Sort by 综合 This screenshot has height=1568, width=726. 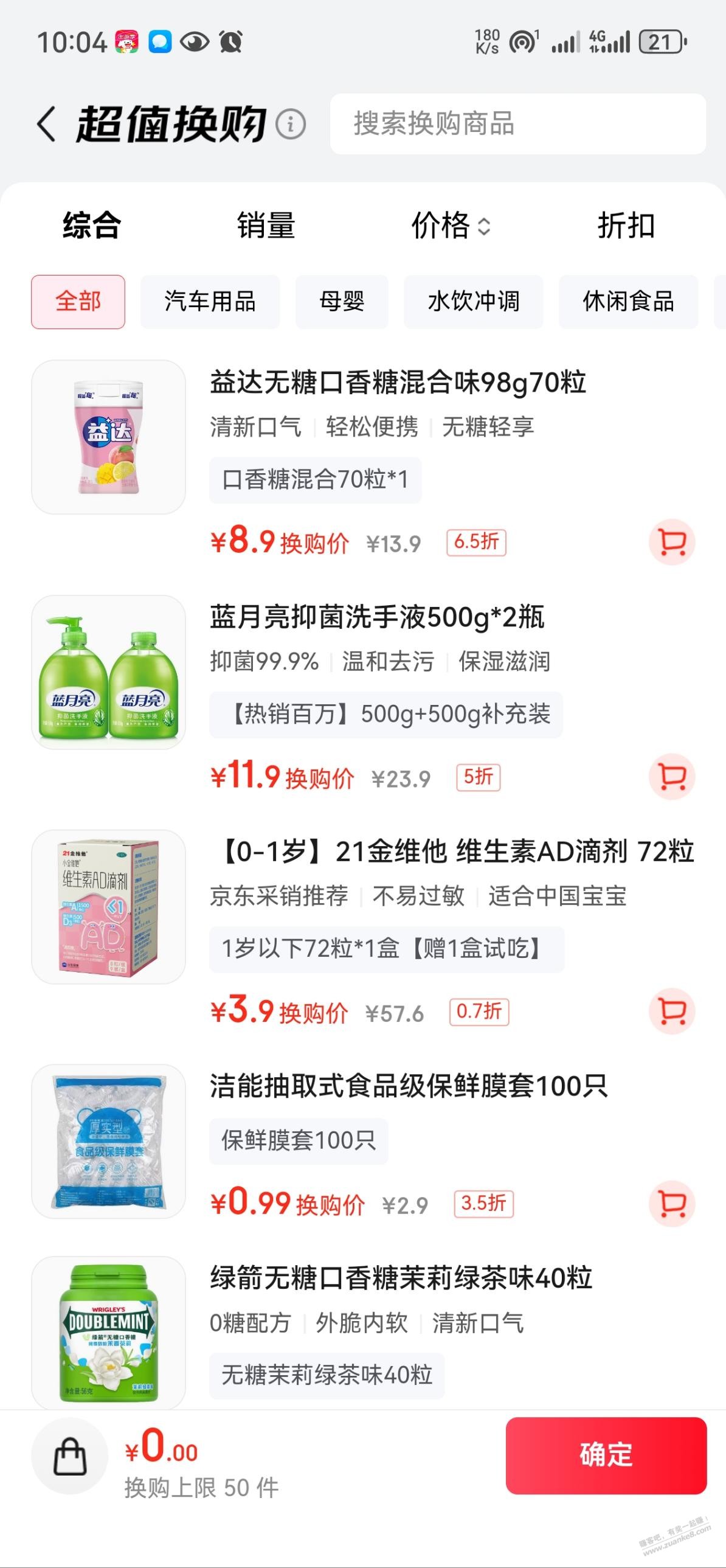pos(92,225)
